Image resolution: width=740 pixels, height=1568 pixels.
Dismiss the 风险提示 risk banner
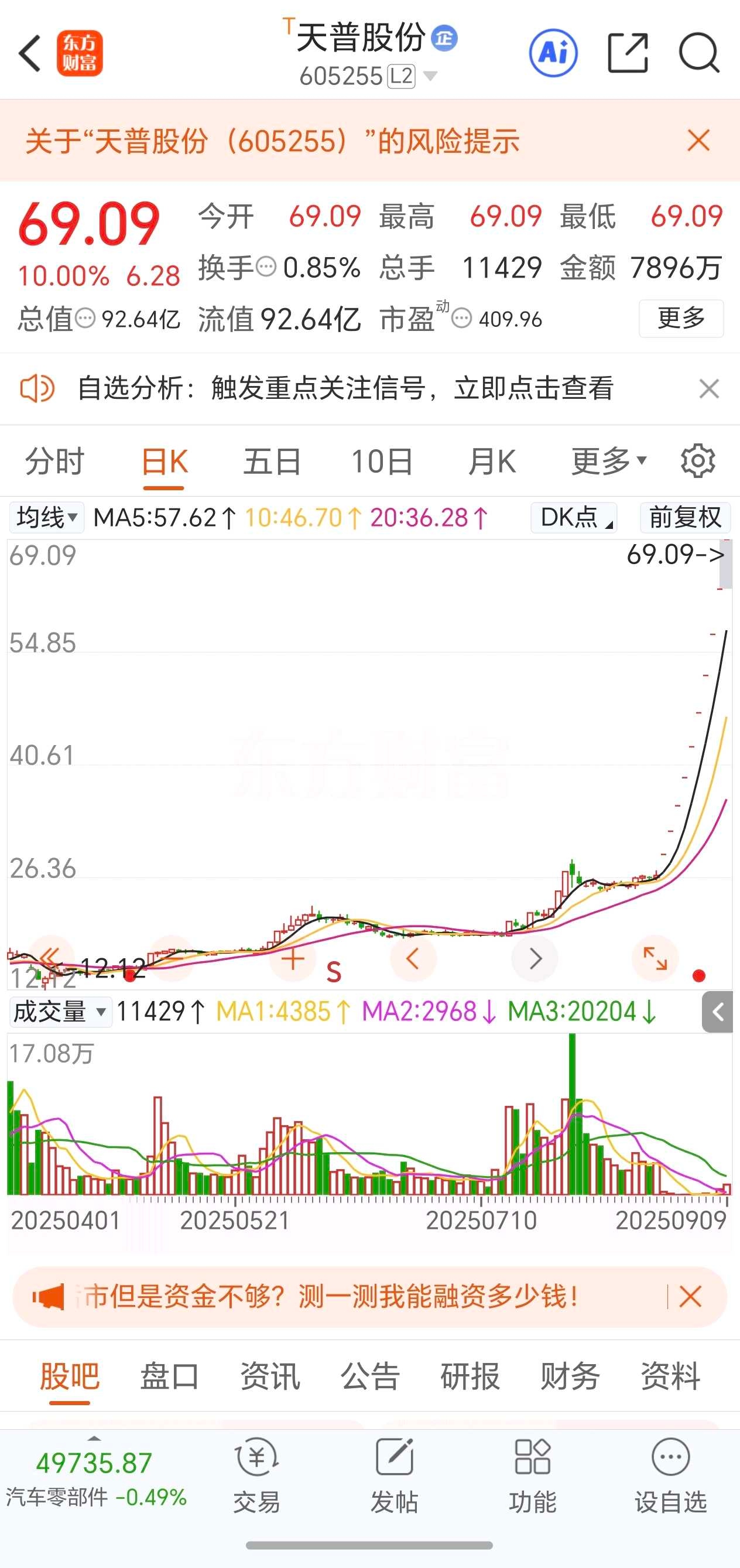698,141
